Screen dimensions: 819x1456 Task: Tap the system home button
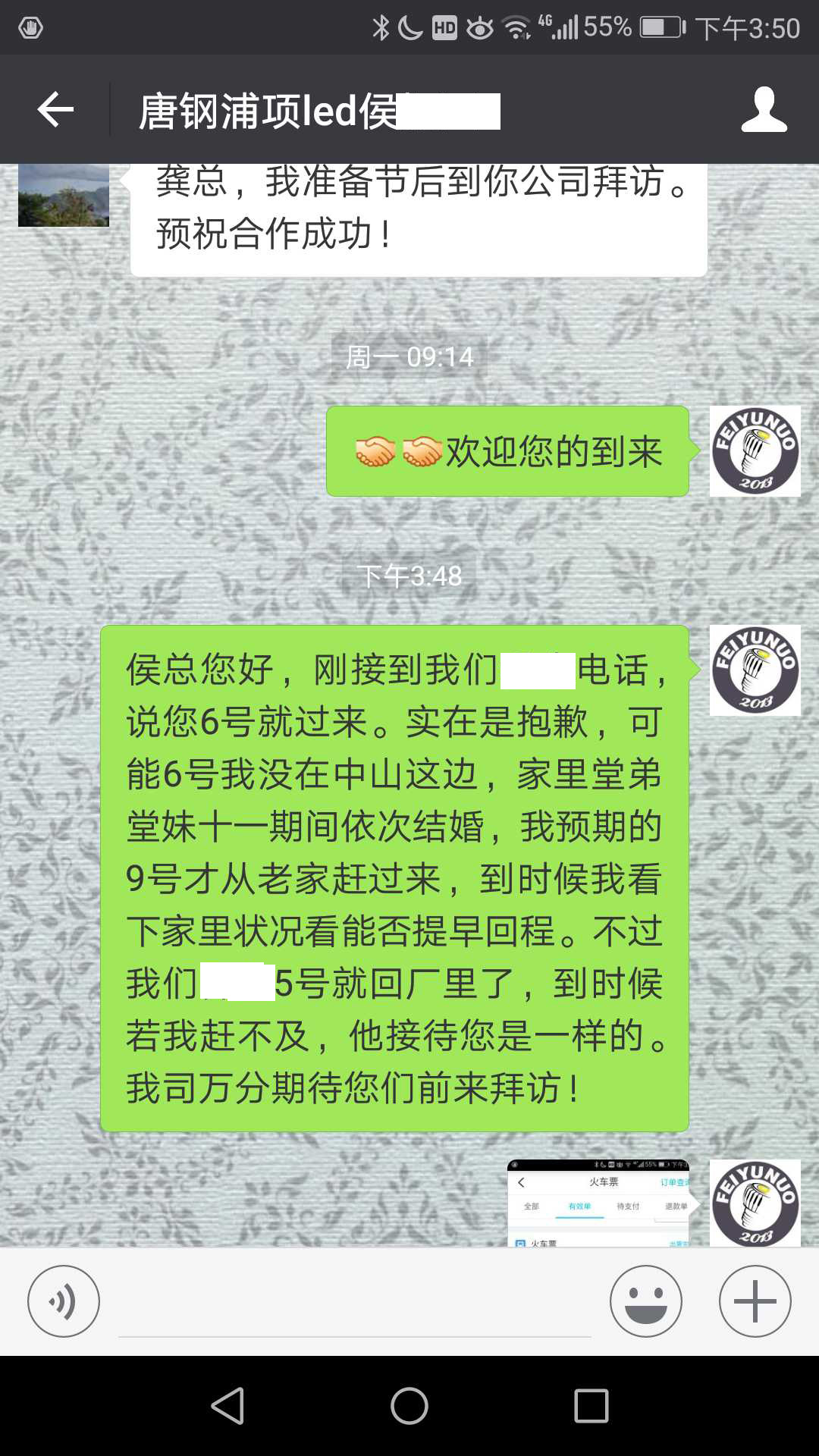coord(409,1406)
